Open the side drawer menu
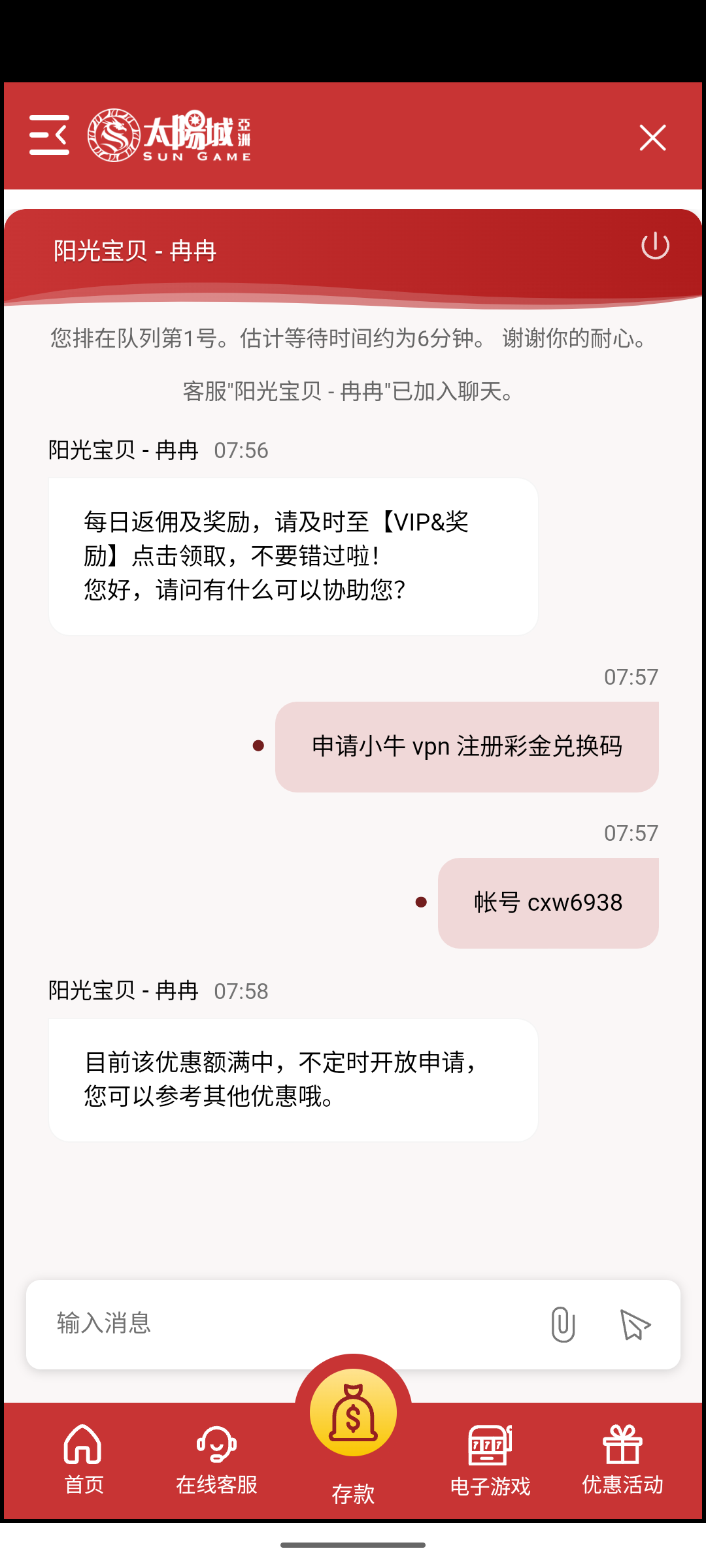 (x=49, y=135)
